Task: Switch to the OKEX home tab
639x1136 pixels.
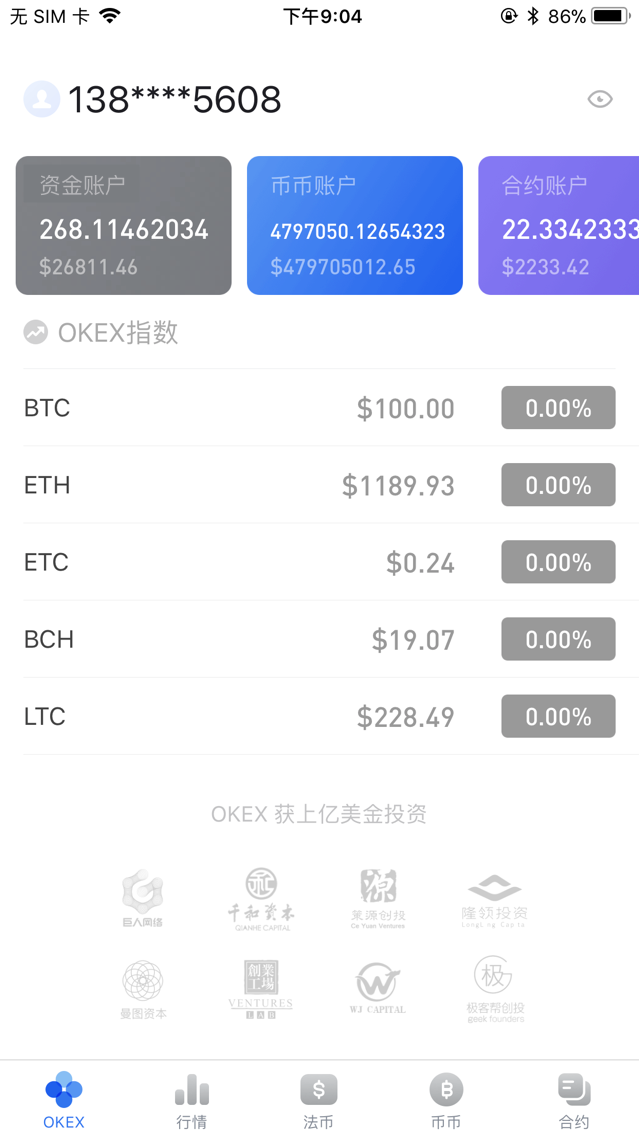Action: tap(64, 1099)
